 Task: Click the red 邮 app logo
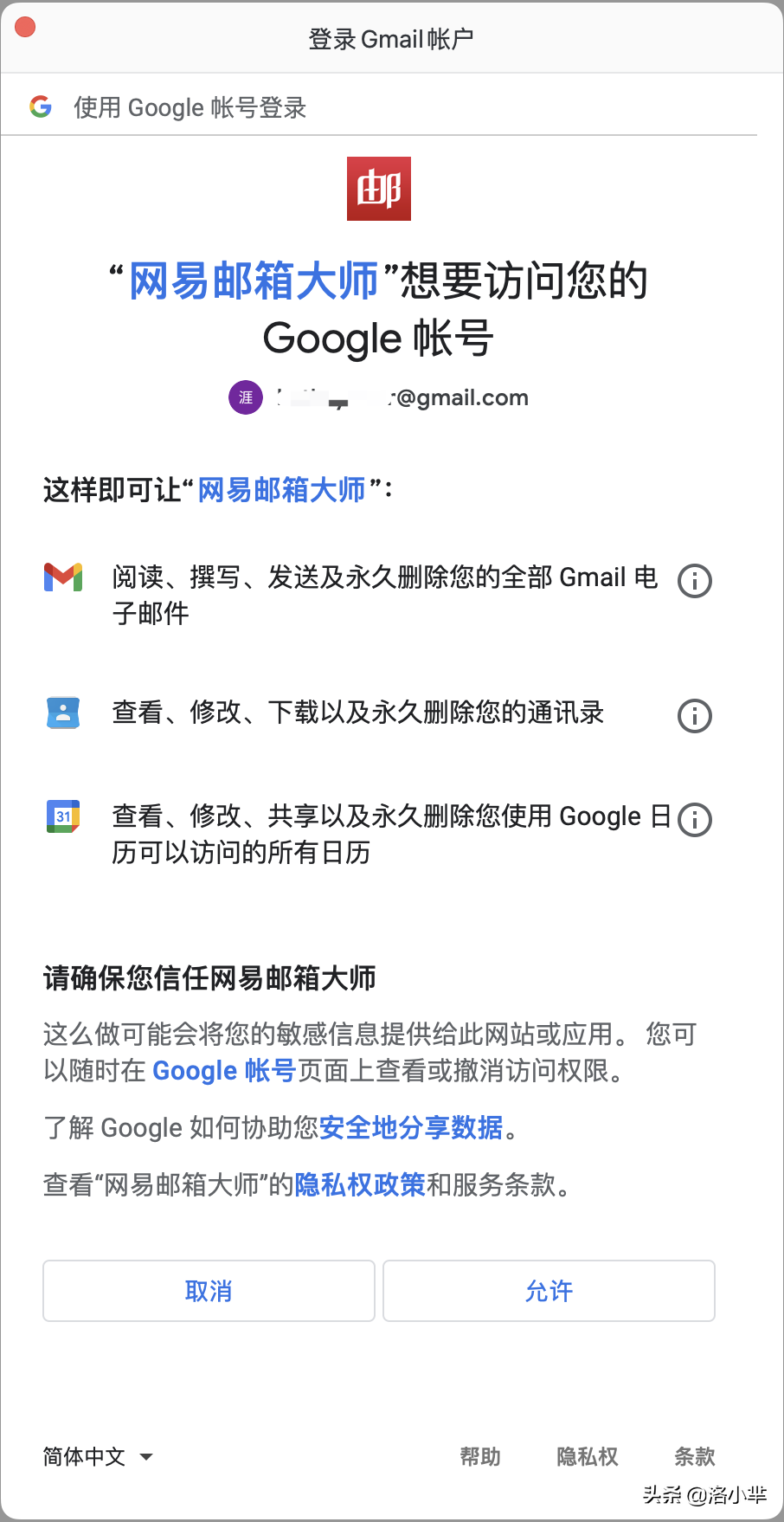tap(378, 188)
